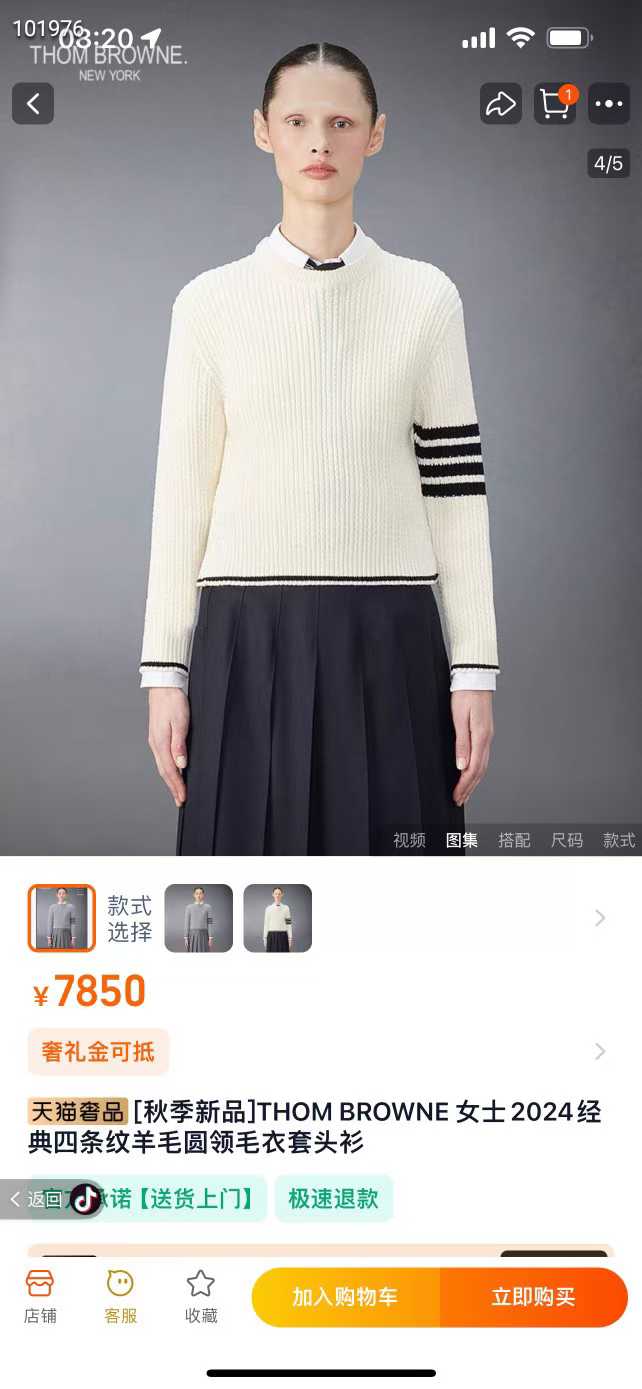Tap 加入购物车 to add to cart

click(x=345, y=1297)
